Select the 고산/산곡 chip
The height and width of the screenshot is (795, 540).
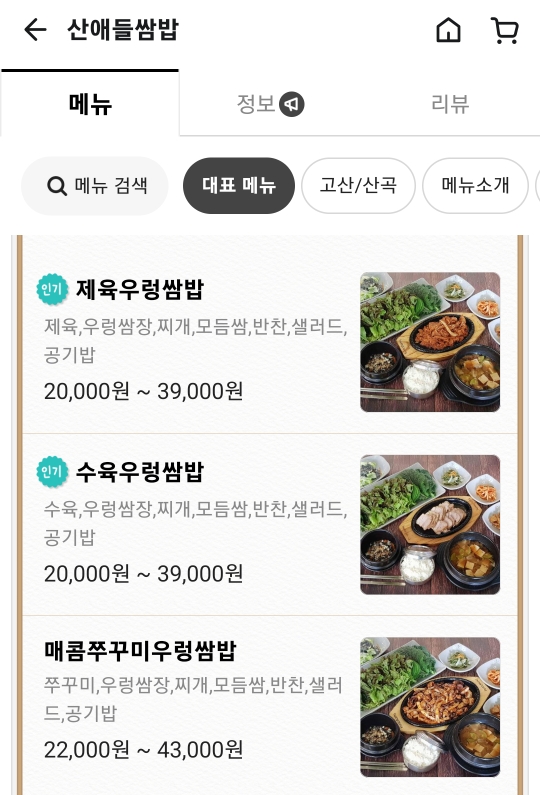point(358,186)
